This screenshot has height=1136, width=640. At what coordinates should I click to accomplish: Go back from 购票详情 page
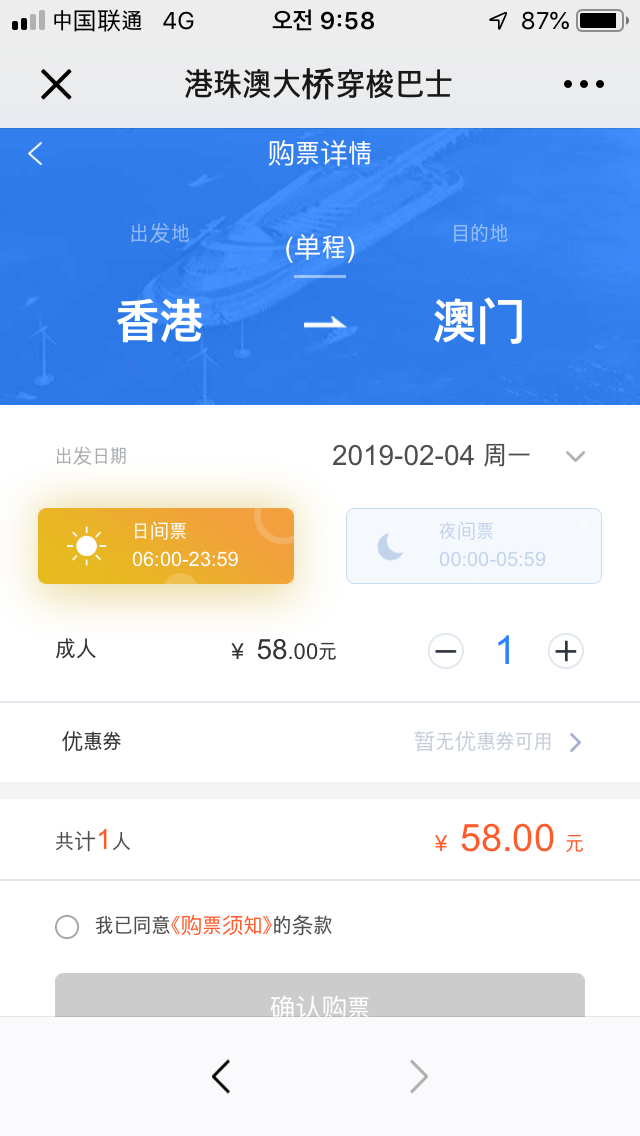pos(36,153)
